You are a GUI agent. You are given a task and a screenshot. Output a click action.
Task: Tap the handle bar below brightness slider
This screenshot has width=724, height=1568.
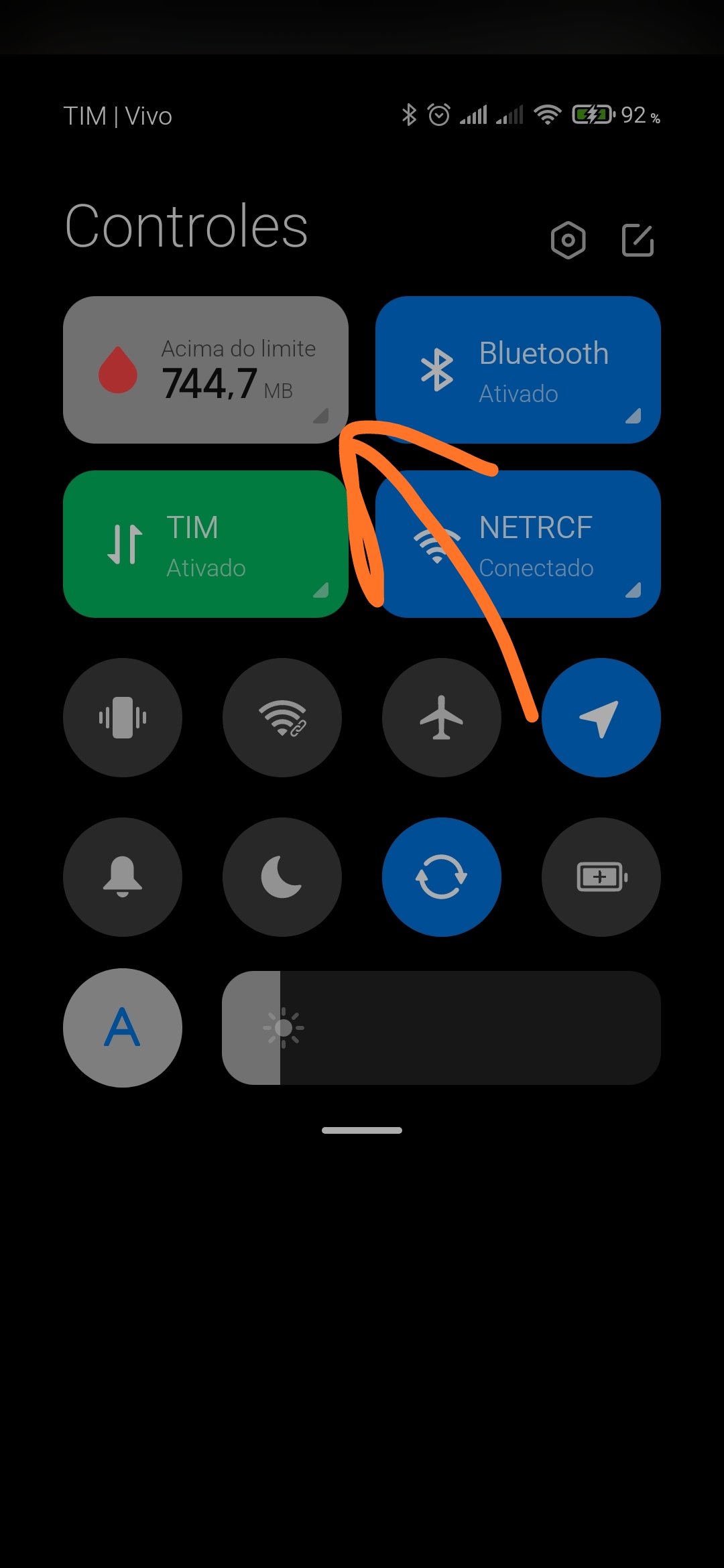pyautogui.click(x=362, y=1130)
